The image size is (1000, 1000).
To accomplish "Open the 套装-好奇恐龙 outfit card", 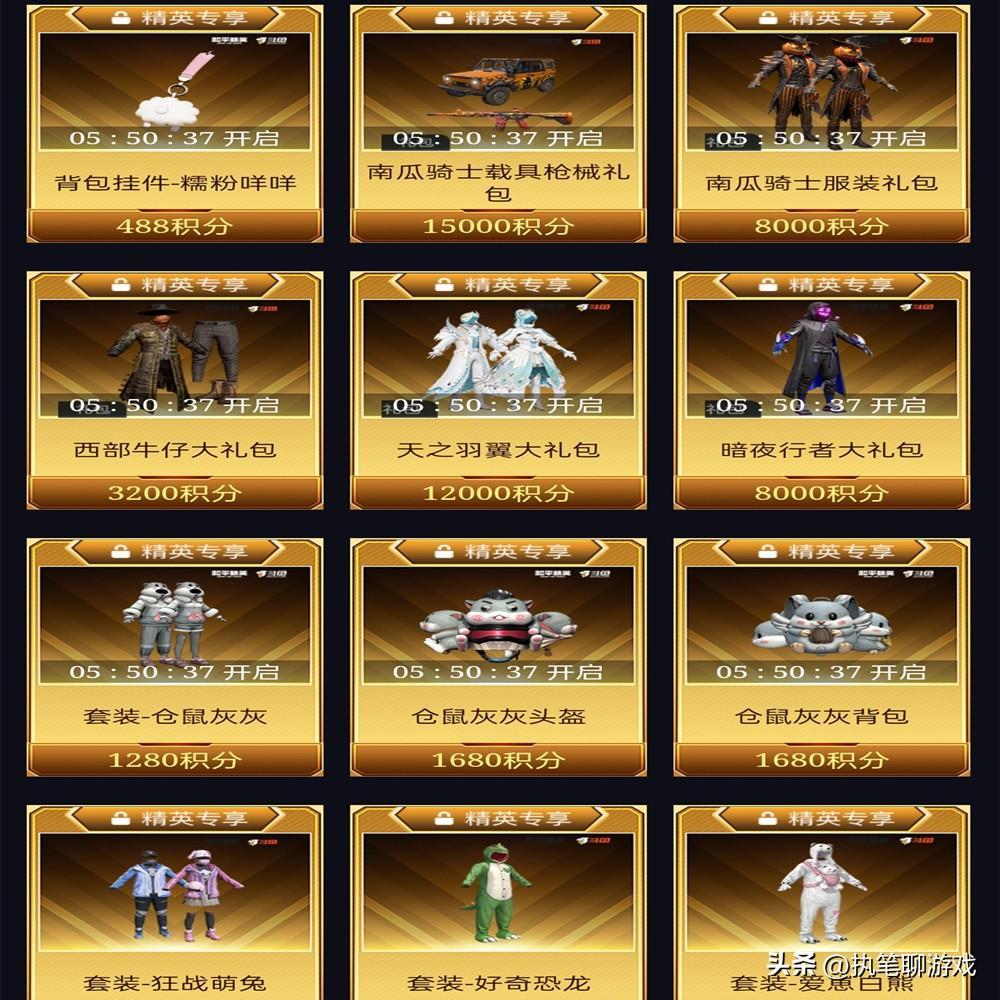I will click(498, 900).
